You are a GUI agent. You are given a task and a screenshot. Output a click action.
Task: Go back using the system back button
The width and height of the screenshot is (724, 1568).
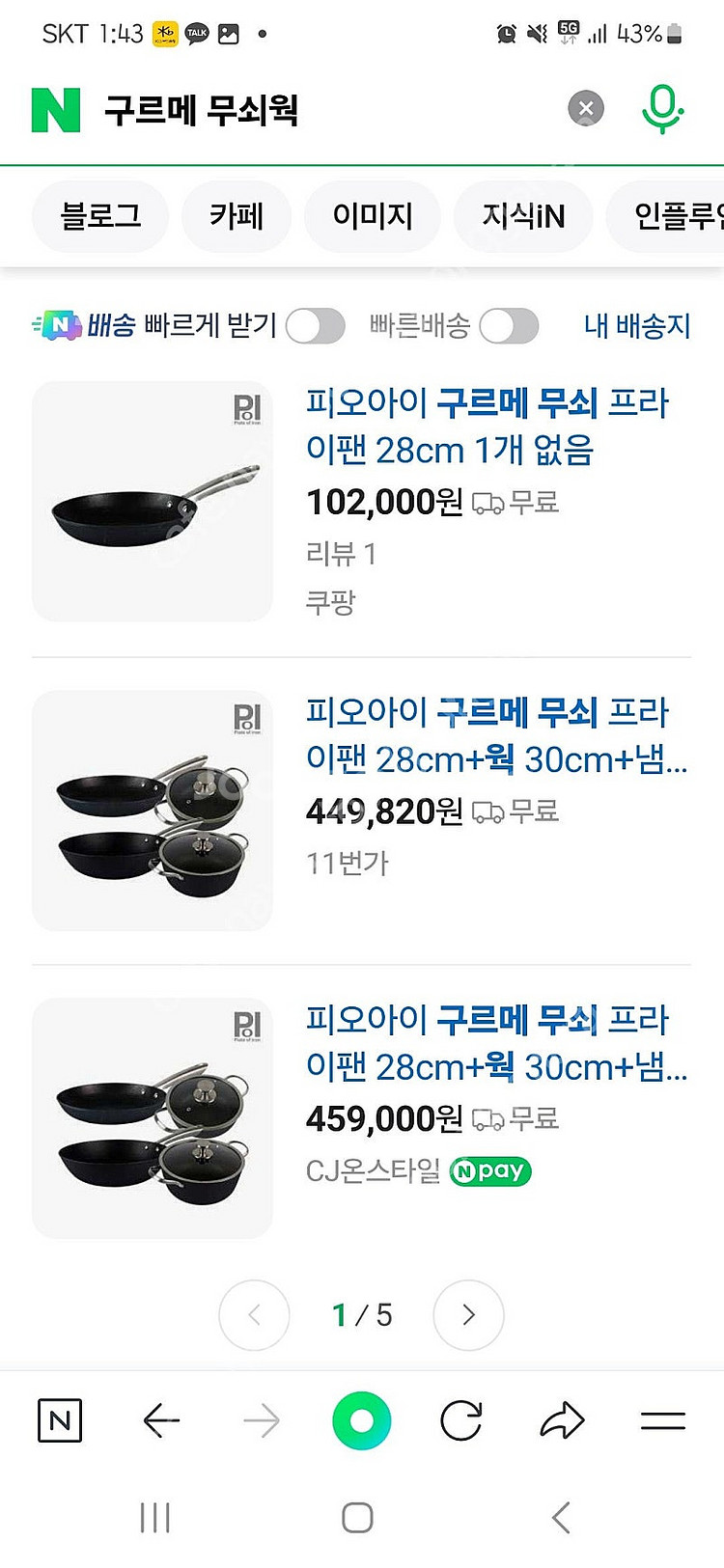pos(562,1517)
